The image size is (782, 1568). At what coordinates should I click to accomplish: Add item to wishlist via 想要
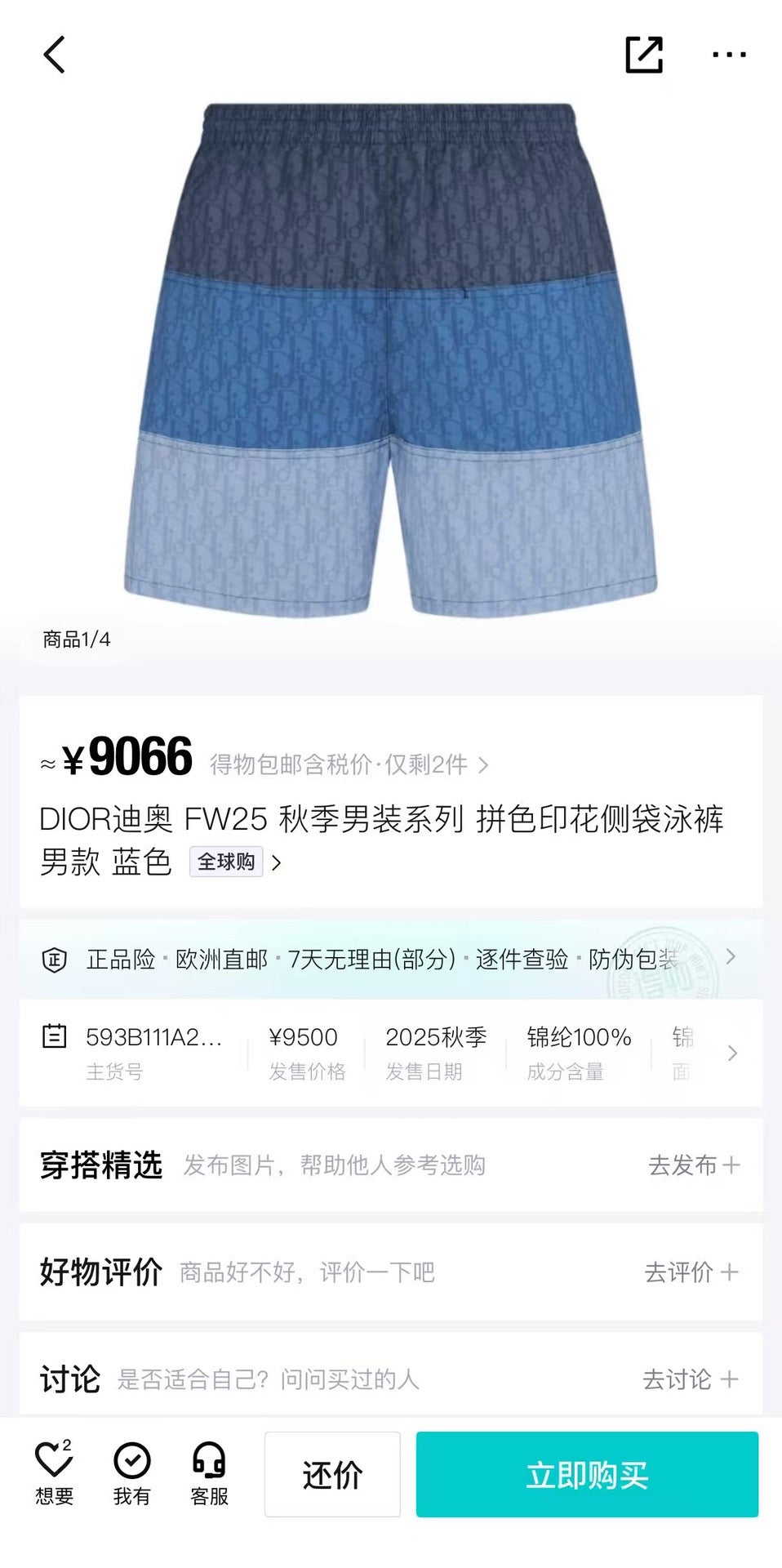[x=54, y=1472]
